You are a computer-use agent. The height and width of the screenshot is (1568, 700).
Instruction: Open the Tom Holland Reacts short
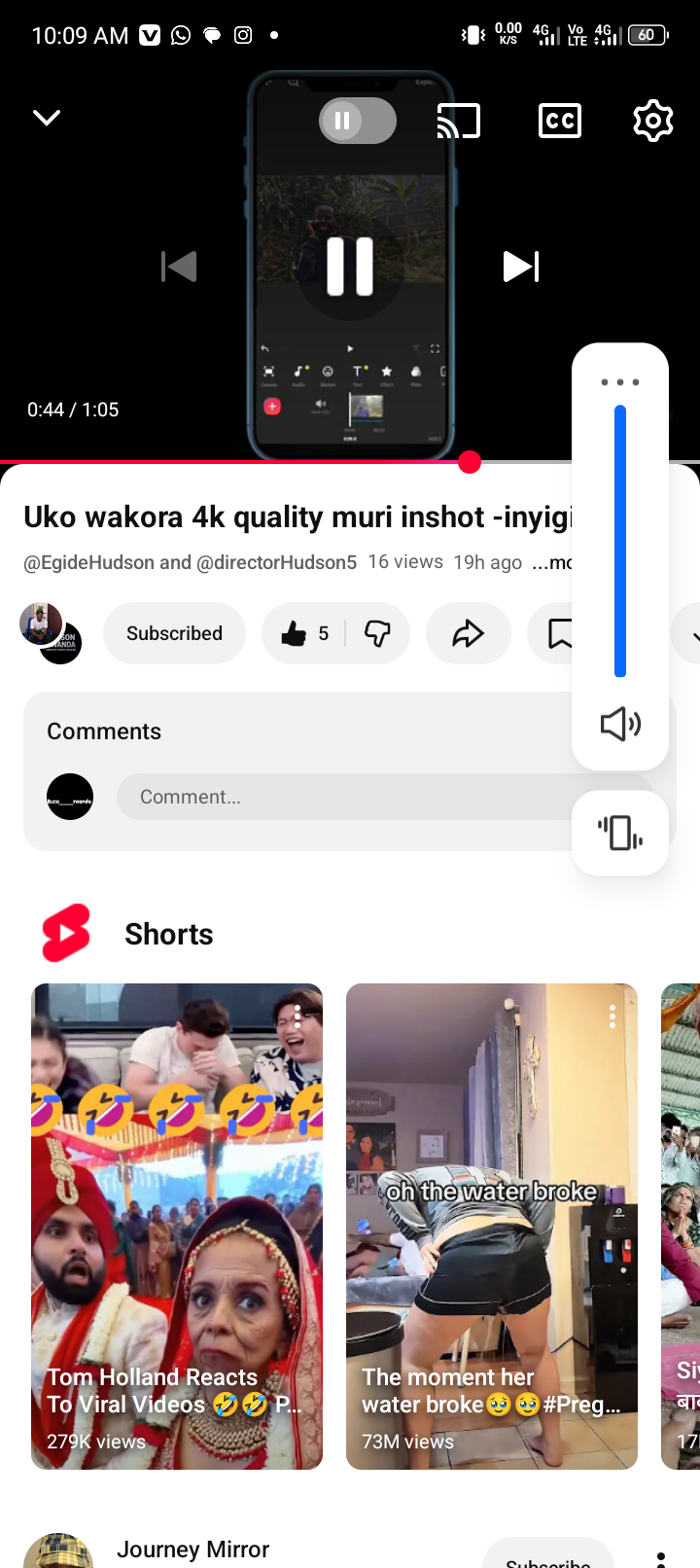177,1226
